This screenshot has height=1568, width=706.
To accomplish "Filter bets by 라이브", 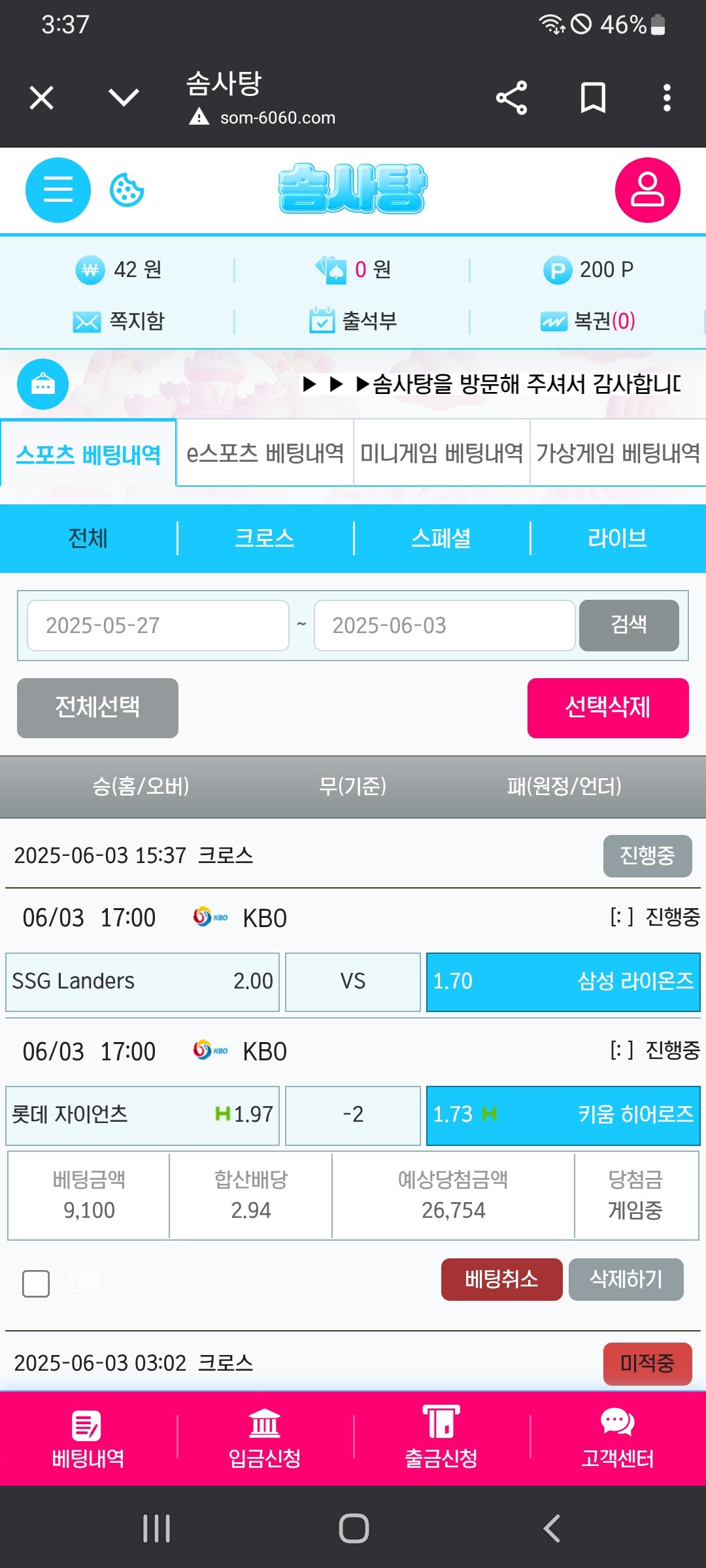I will [x=617, y=538].
